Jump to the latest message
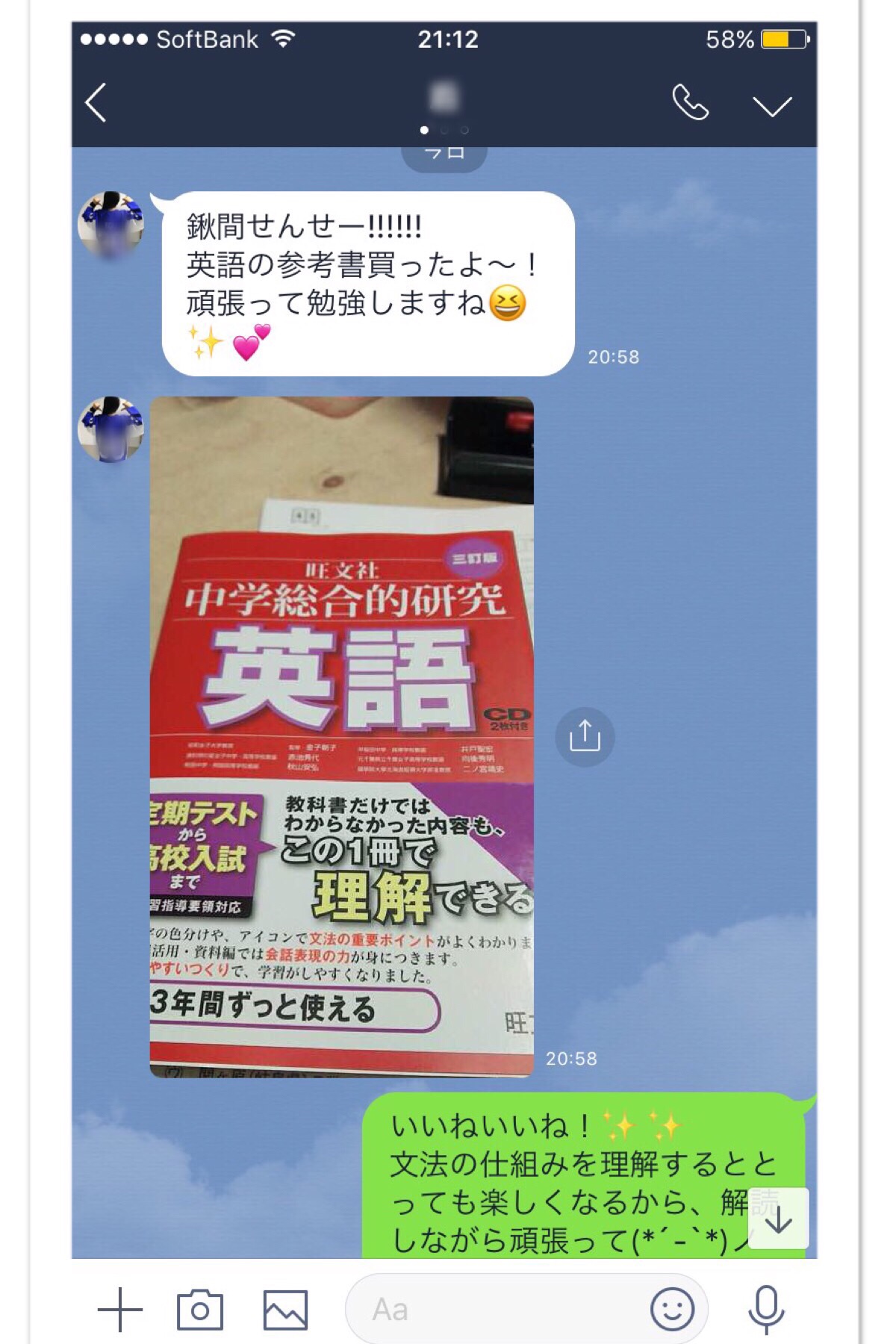This screenshot has width=896, height=1344. pyautogui.click(x=778, y=1219)
